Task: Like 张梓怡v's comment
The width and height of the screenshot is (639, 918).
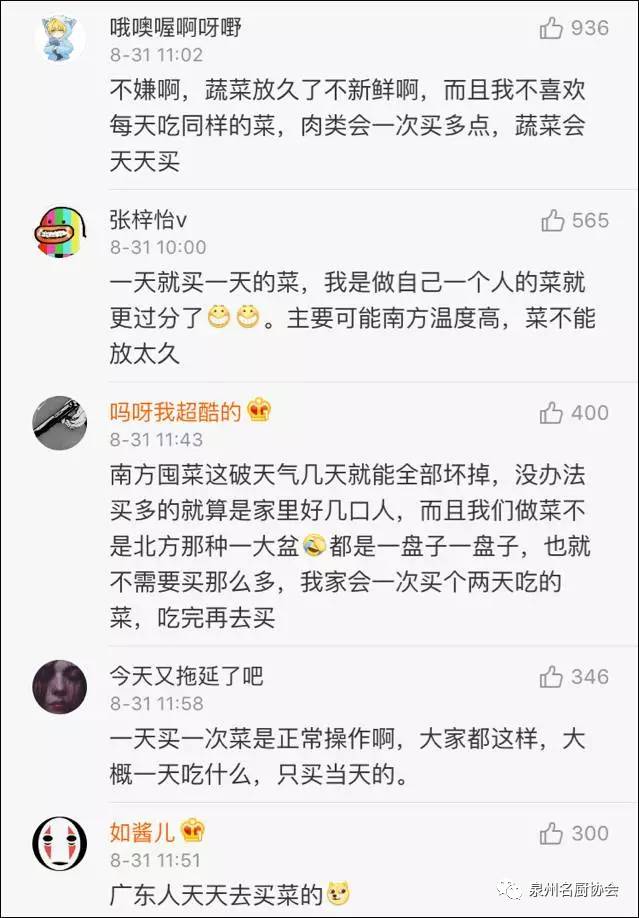Action: point(552,220)
